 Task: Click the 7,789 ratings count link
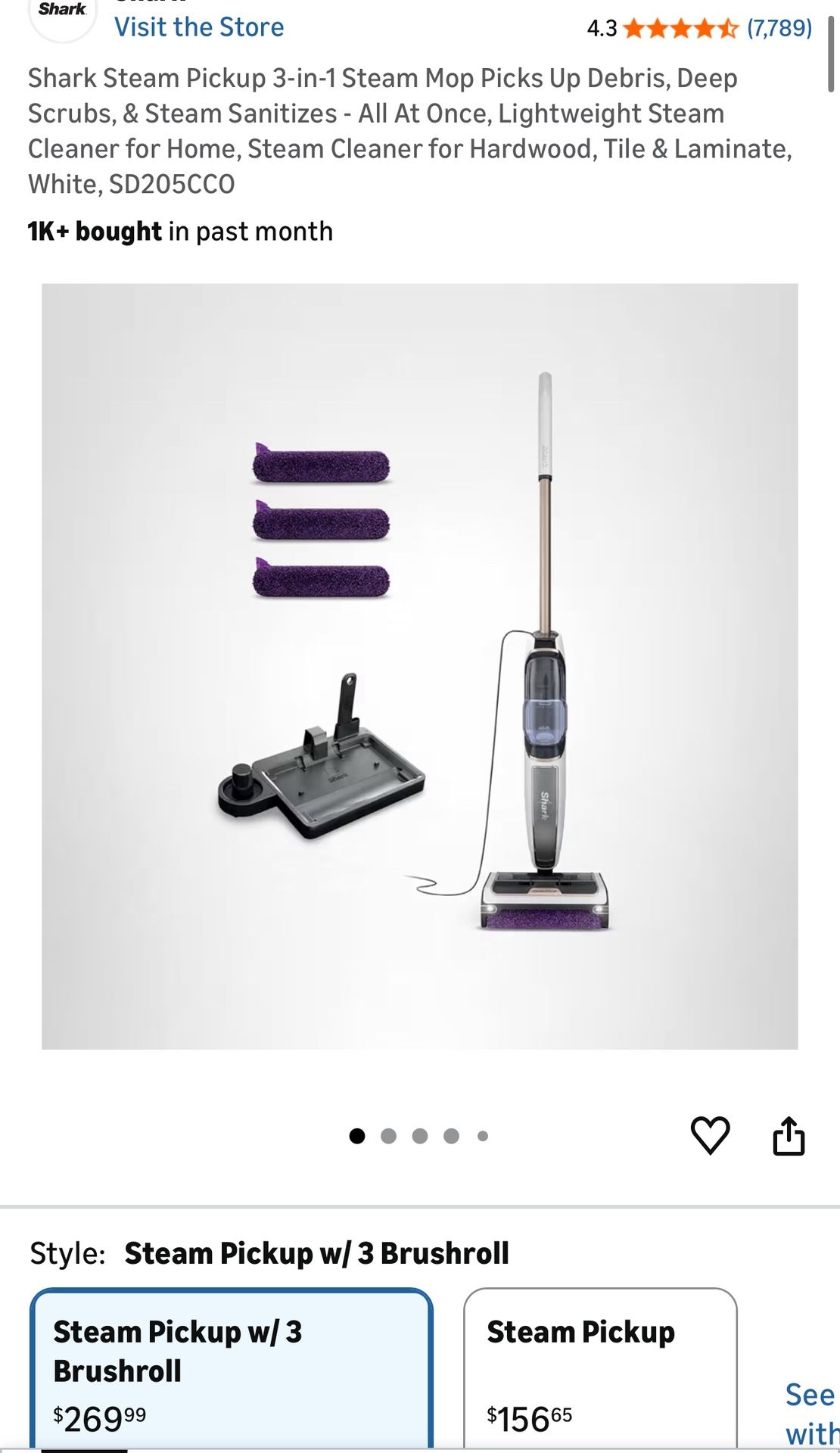pyautogui.click(x=780, y=29)
